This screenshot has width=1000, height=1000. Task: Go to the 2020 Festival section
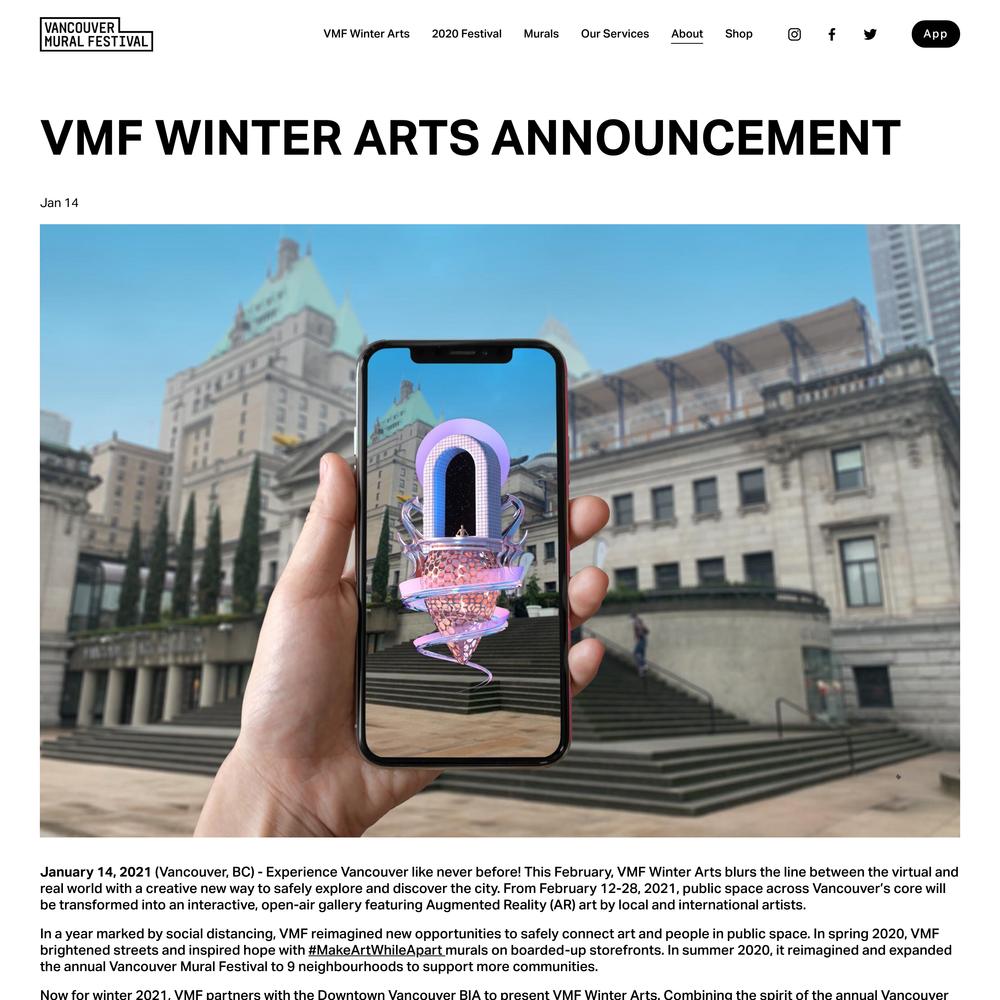tap(466, 34)
